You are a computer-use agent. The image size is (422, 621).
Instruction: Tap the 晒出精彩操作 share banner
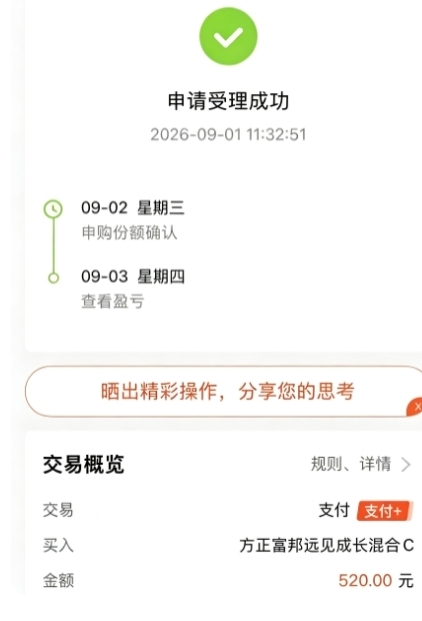[224, 391]
